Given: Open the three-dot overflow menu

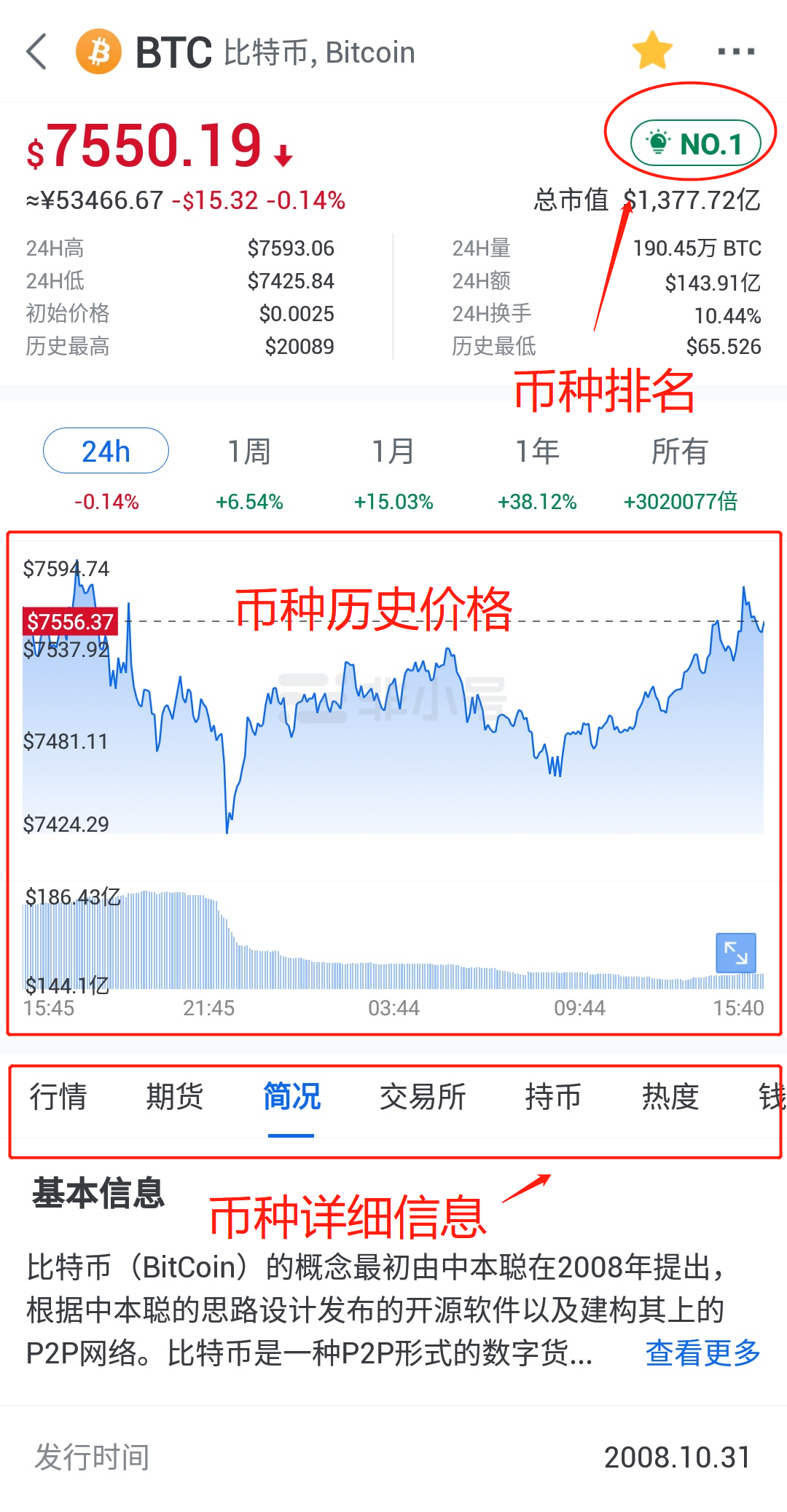Looking at the screenshot, I should [x=736, y=52].
